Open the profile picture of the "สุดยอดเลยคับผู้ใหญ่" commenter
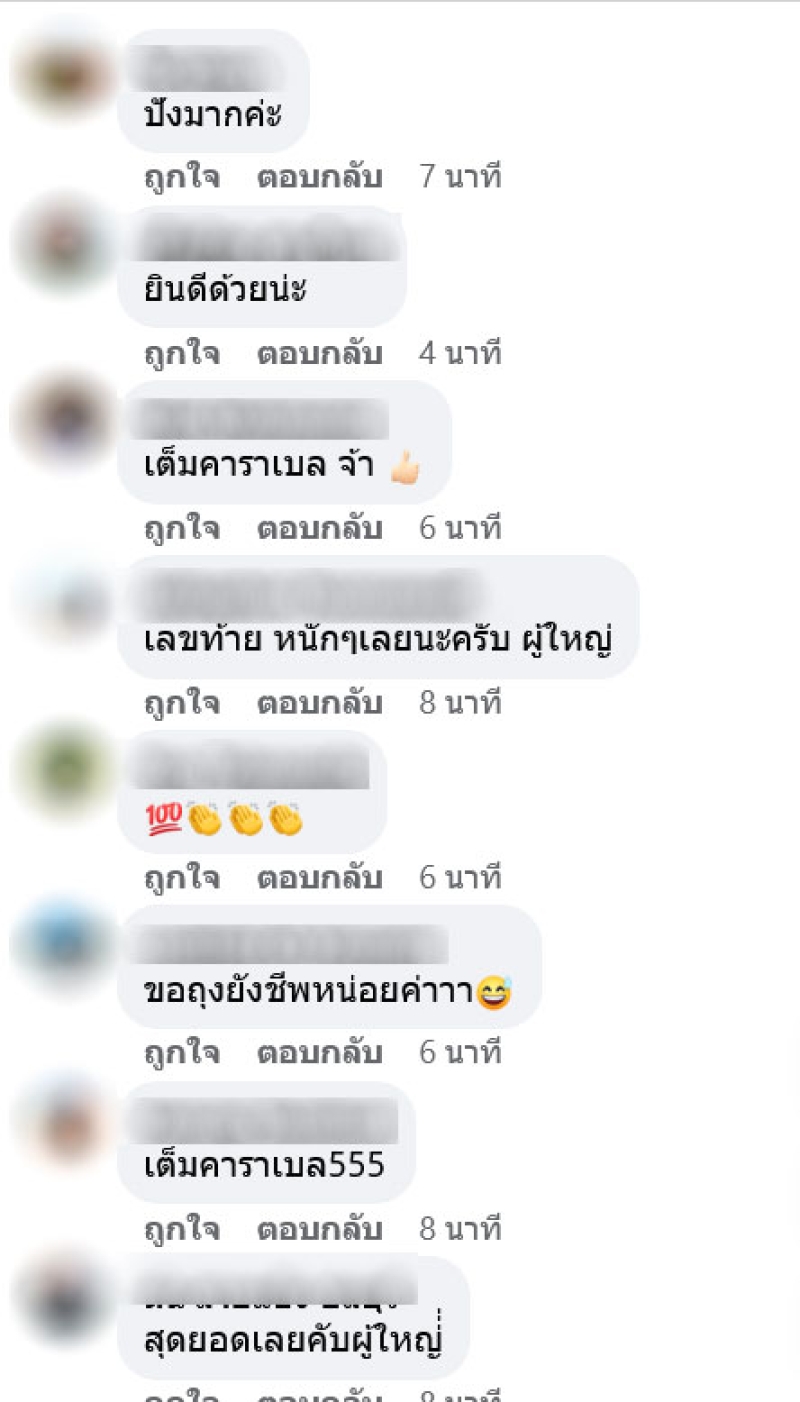Viewport: 800px width, 1402px height. pyautogui.click(x=62, y=1300)
